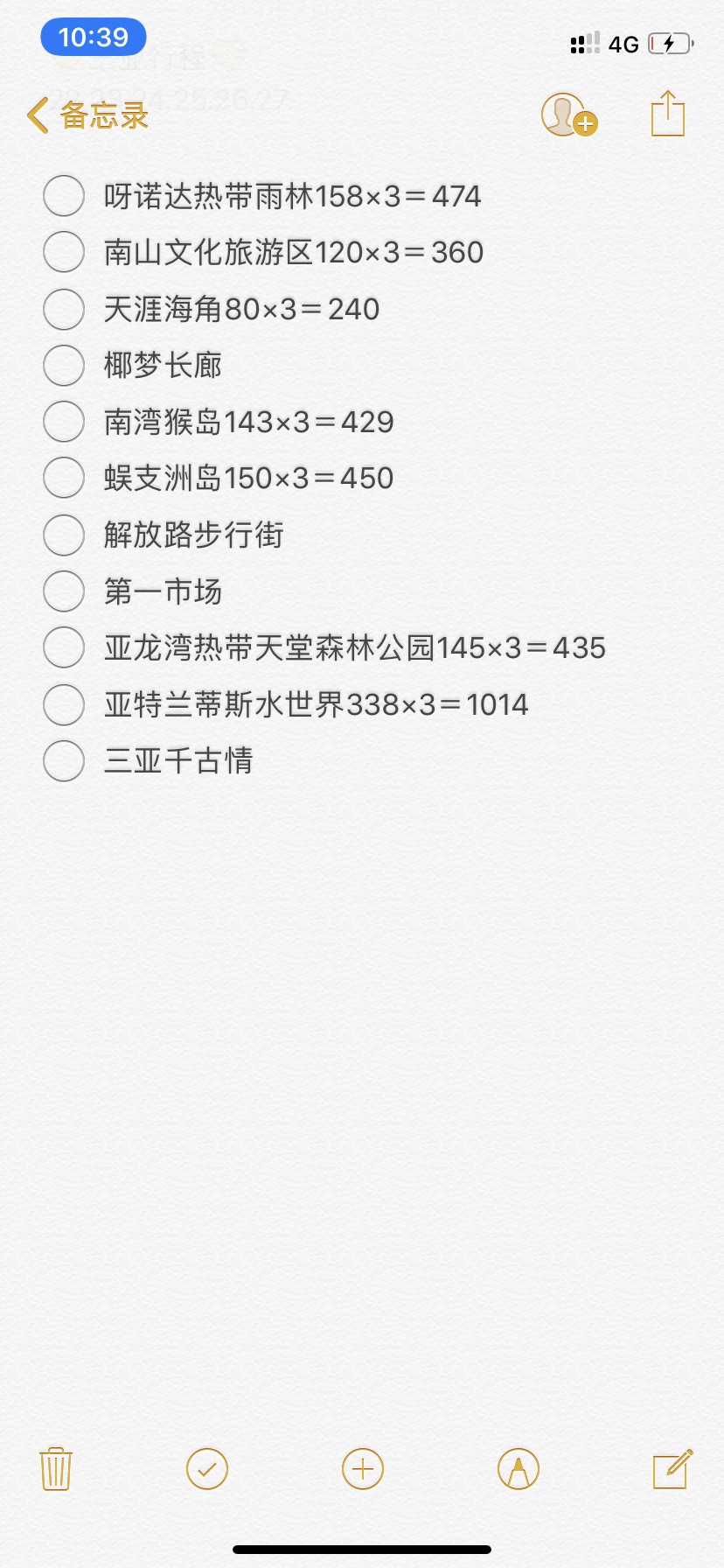Open the share sheet
The width and height of the screenshot is (724, 1568).
click(667, 114)
